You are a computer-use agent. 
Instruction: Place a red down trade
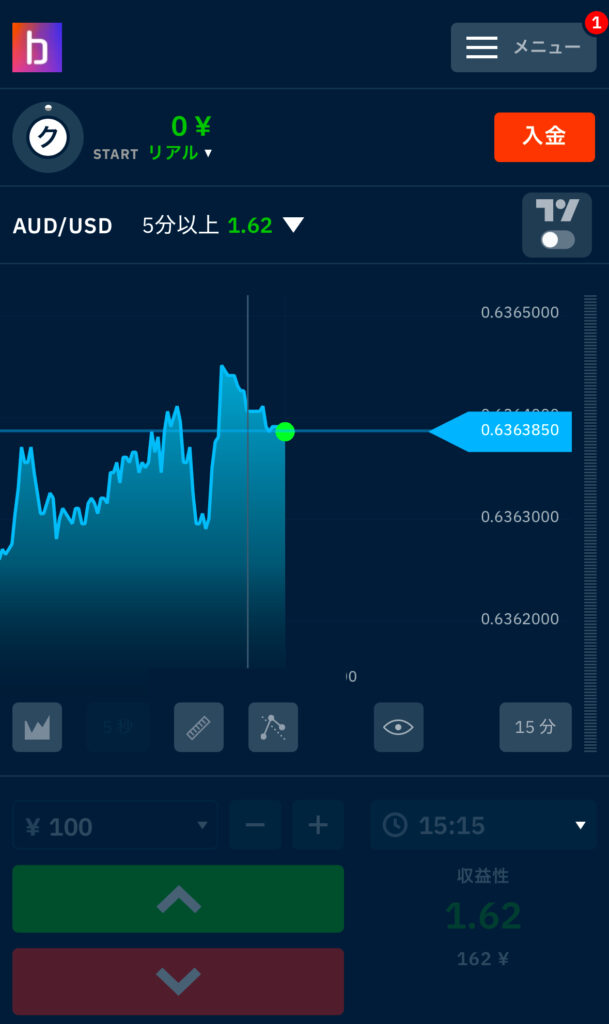coord(178,982)
